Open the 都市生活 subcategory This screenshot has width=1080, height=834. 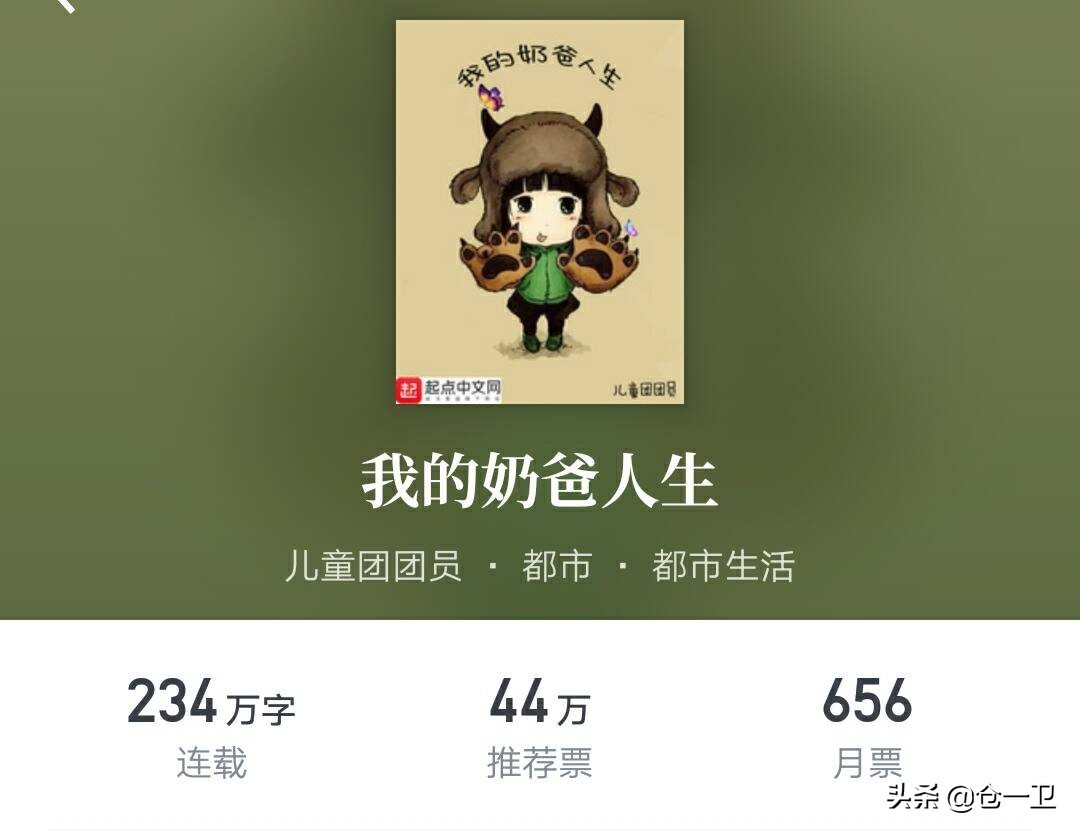(x=723, y=566)
